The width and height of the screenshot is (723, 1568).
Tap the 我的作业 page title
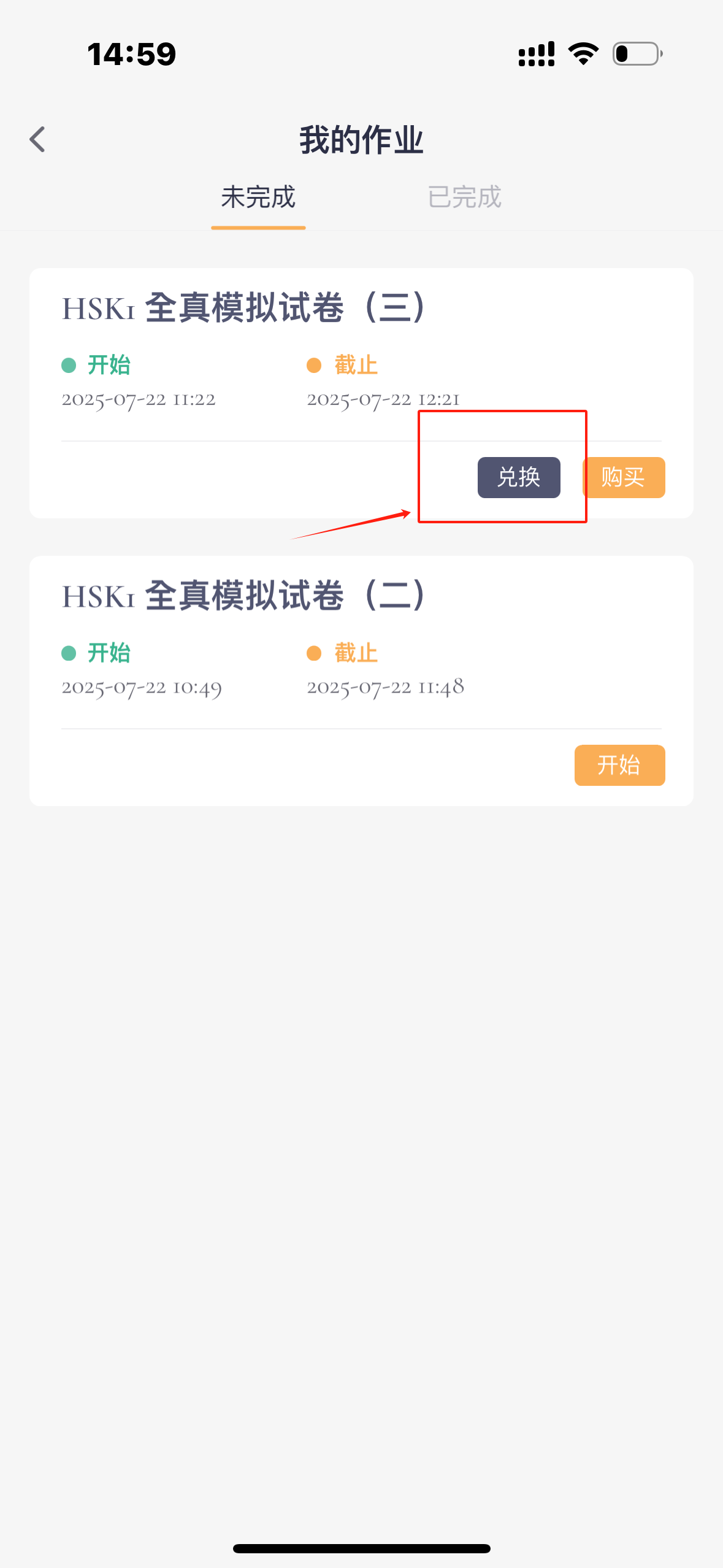pos(361,139)
